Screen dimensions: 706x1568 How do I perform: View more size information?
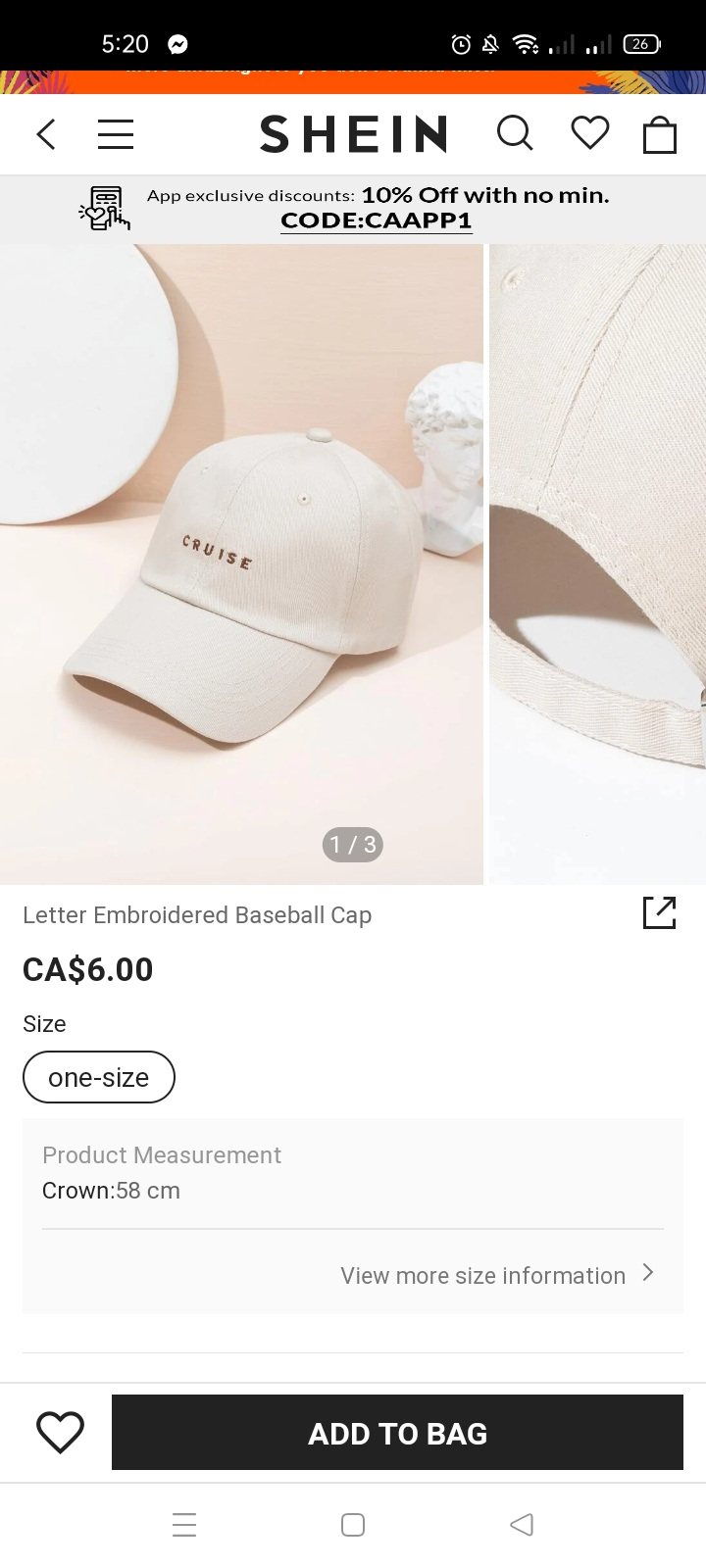(496, 1275)
